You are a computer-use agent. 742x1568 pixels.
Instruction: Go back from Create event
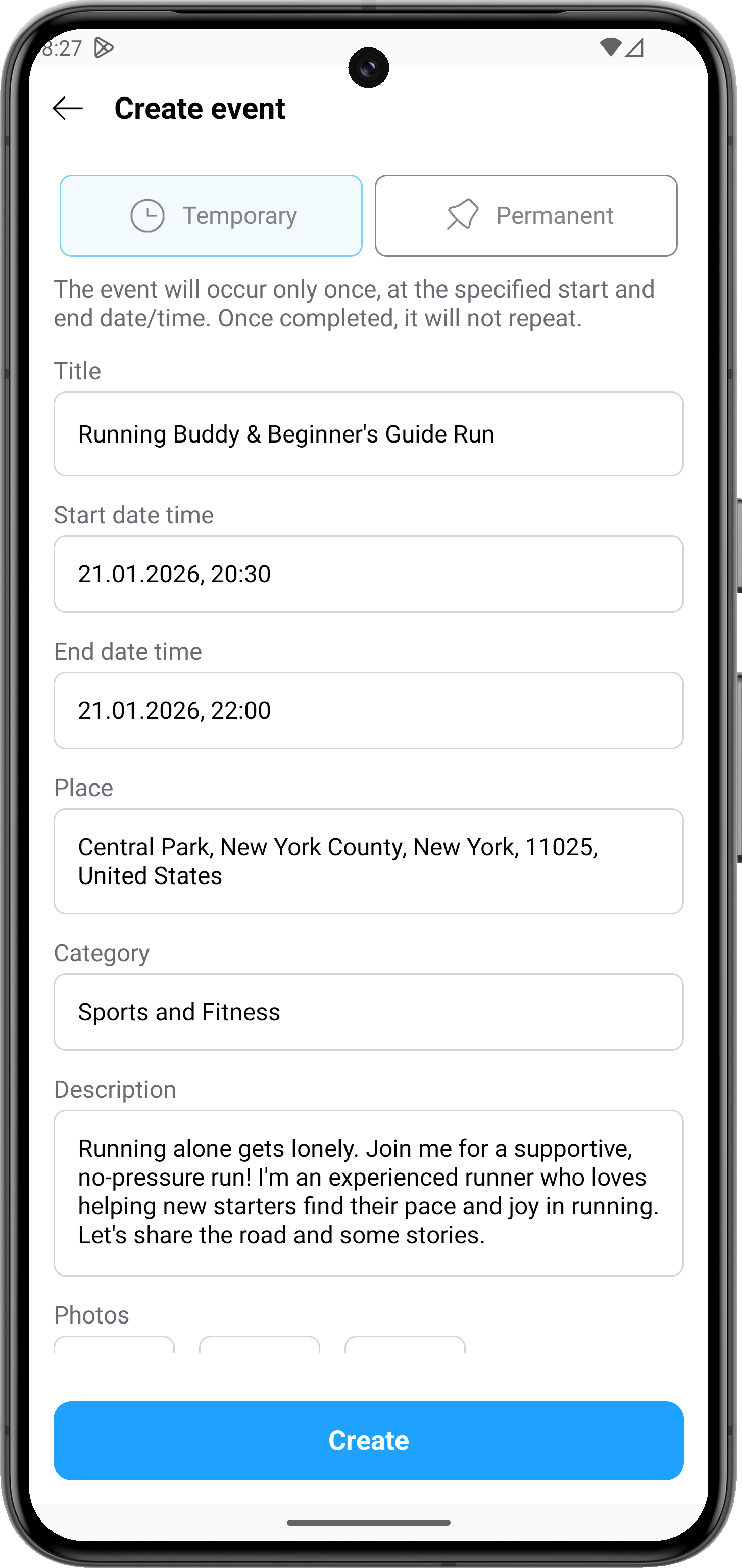point(68,108)
